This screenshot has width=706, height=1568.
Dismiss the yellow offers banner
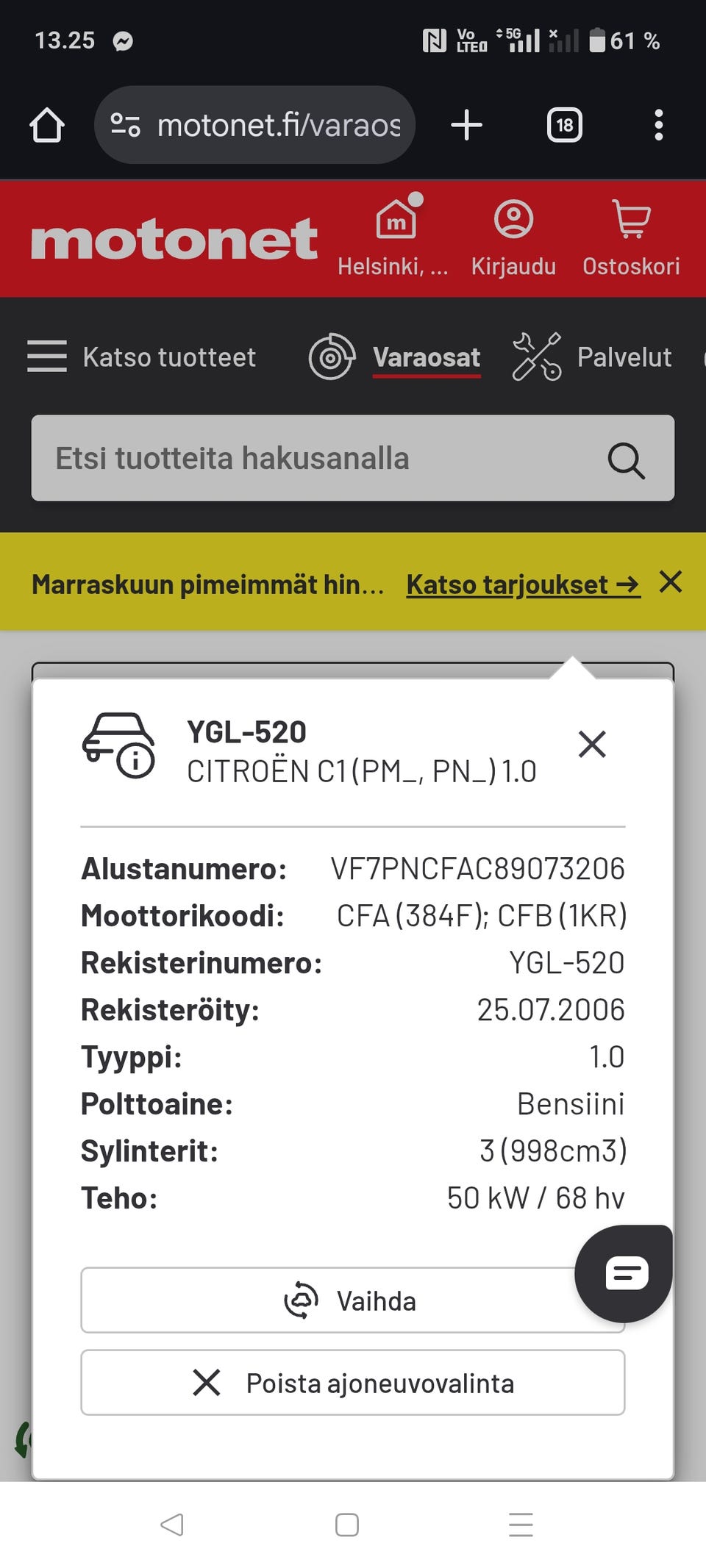(671, 581)
